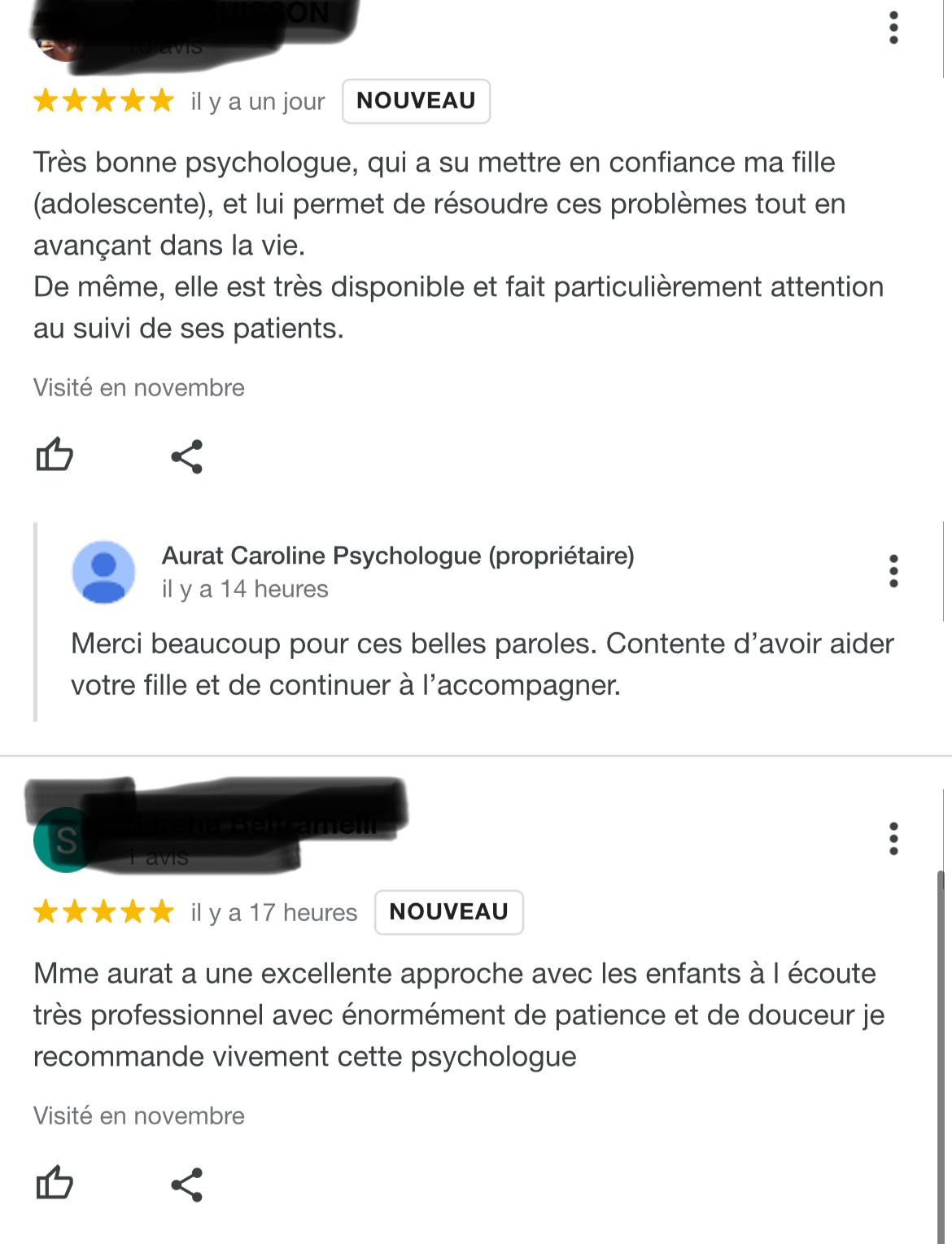This screenshot has height=1244, width=952.
Task: Open overflow menu on the 17 heures review
Action: pyautogui.click(x=893, y=838)
